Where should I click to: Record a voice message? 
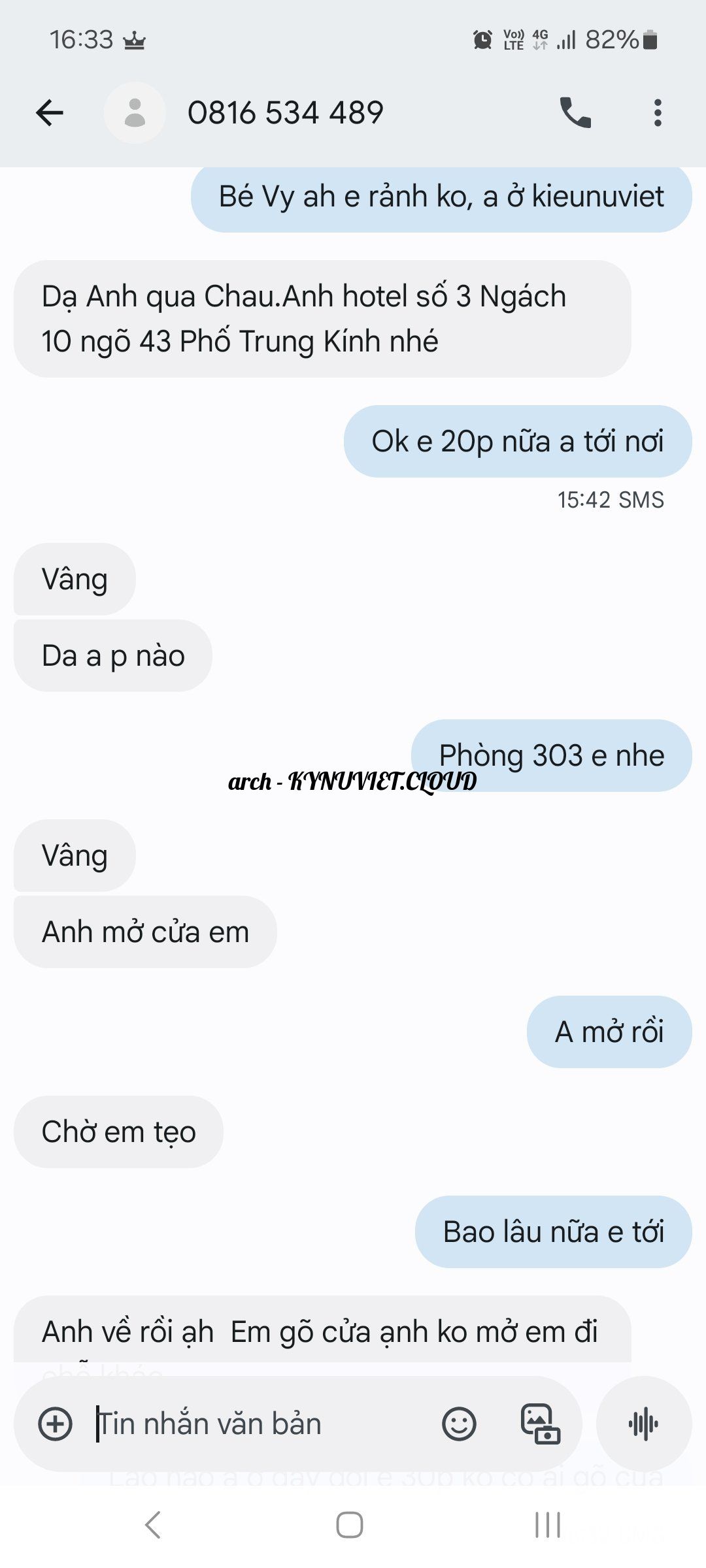point(643,1424)
